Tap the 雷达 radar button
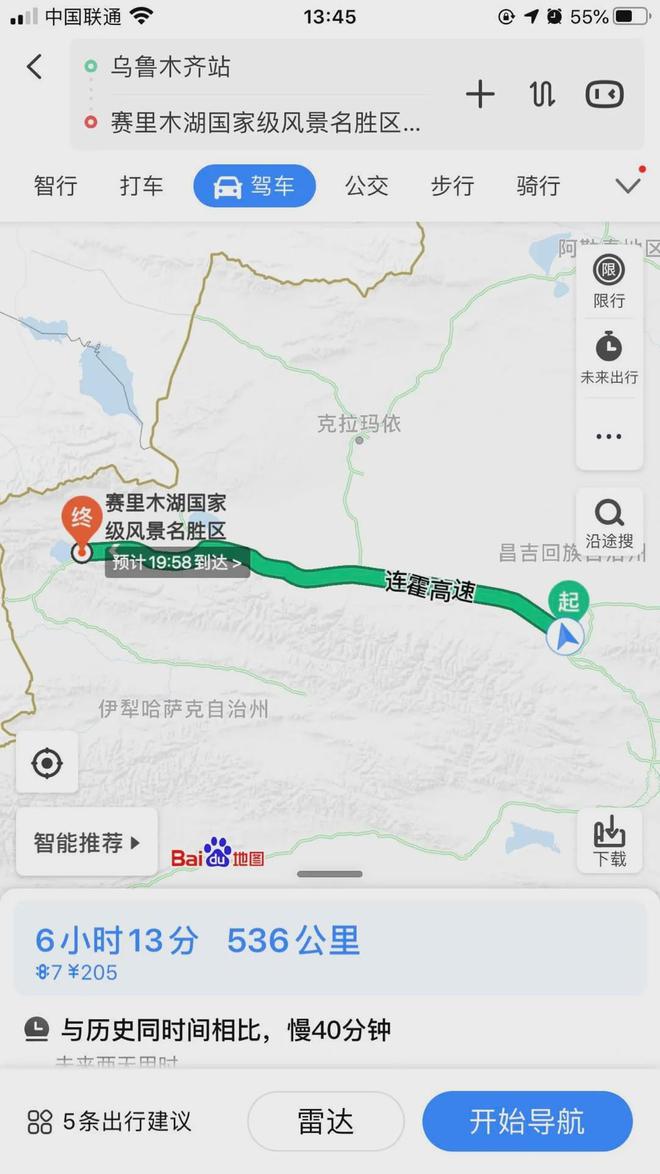660x1174 pixels. point(326,1121)
